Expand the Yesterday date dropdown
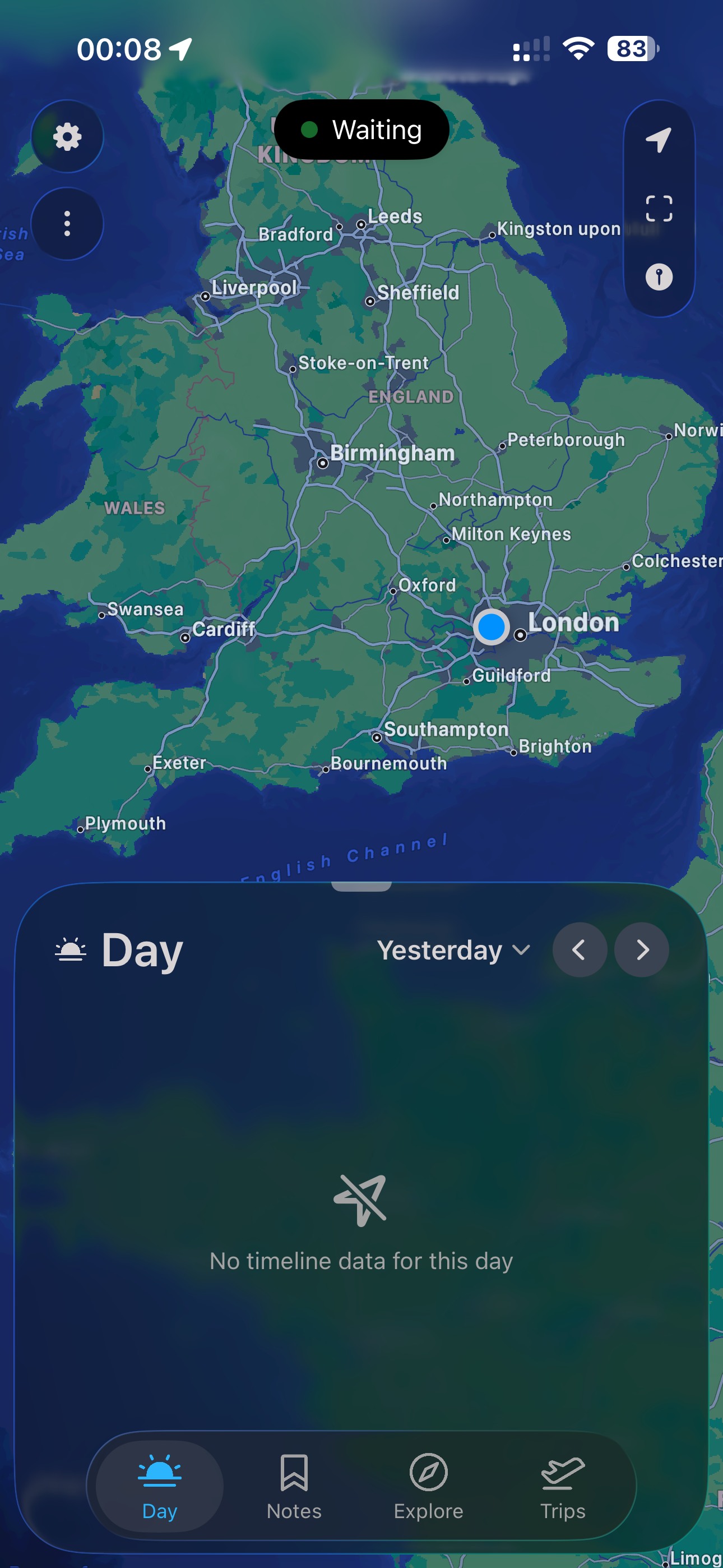The width and height of the screenshot is (723, 1568). tap(453, 949)
